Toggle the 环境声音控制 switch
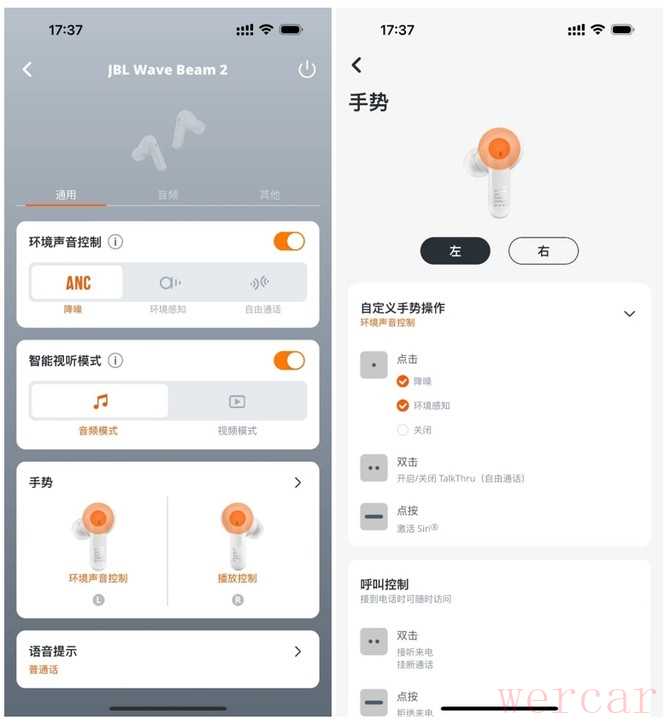 coord(289,241)
